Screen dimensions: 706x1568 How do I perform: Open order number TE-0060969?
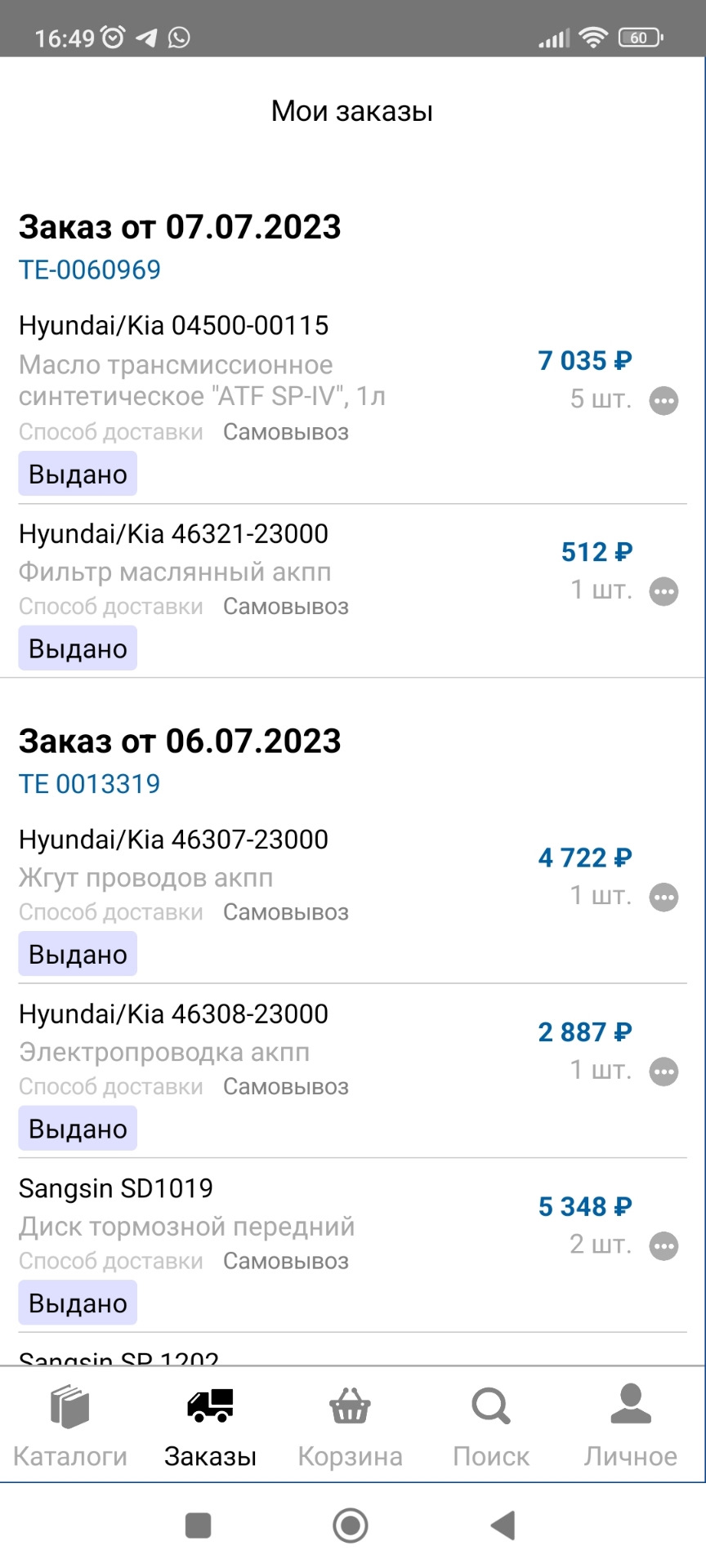[90, 270]
